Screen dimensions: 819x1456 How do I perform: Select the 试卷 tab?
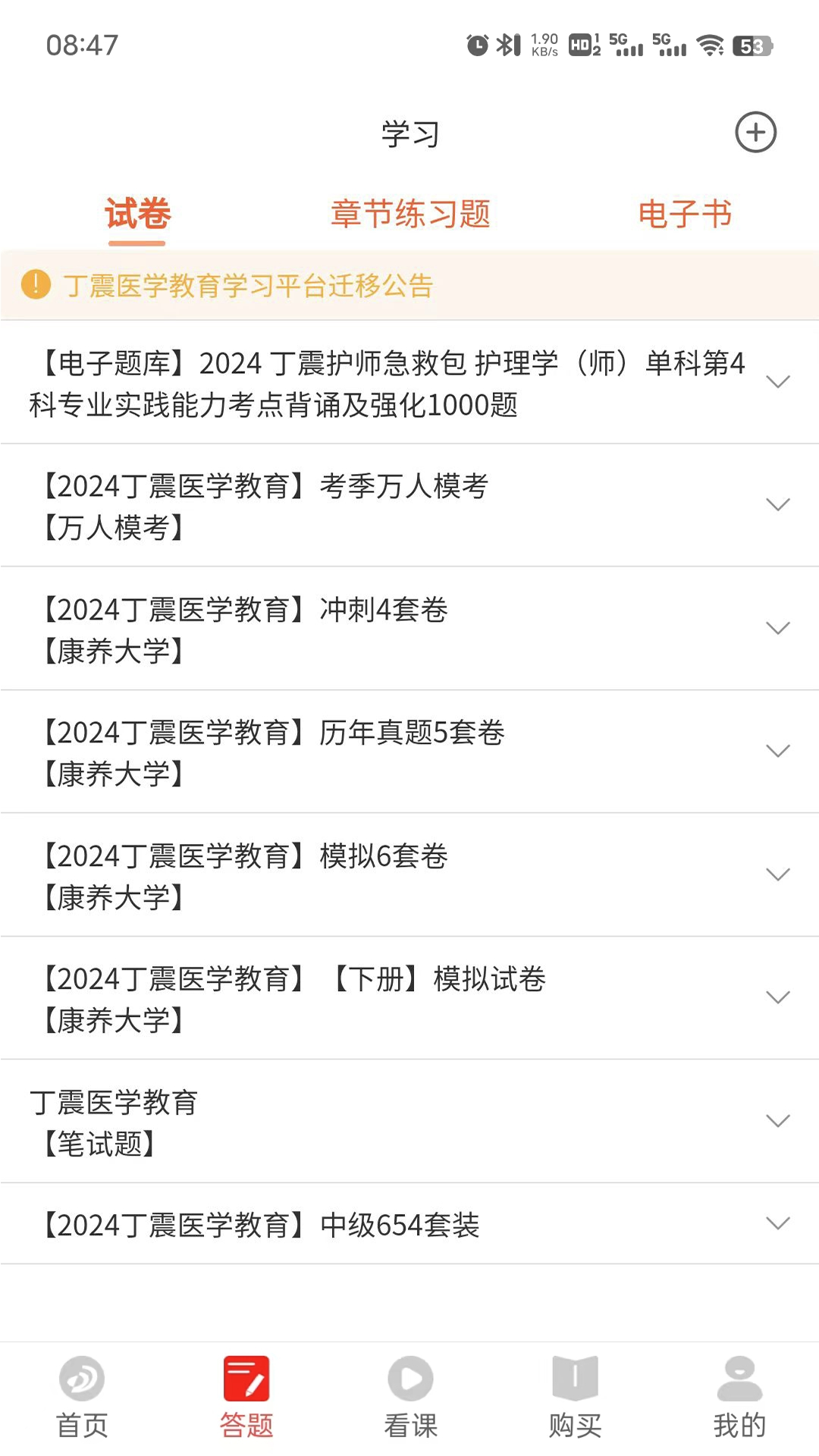tap(136, 215)
